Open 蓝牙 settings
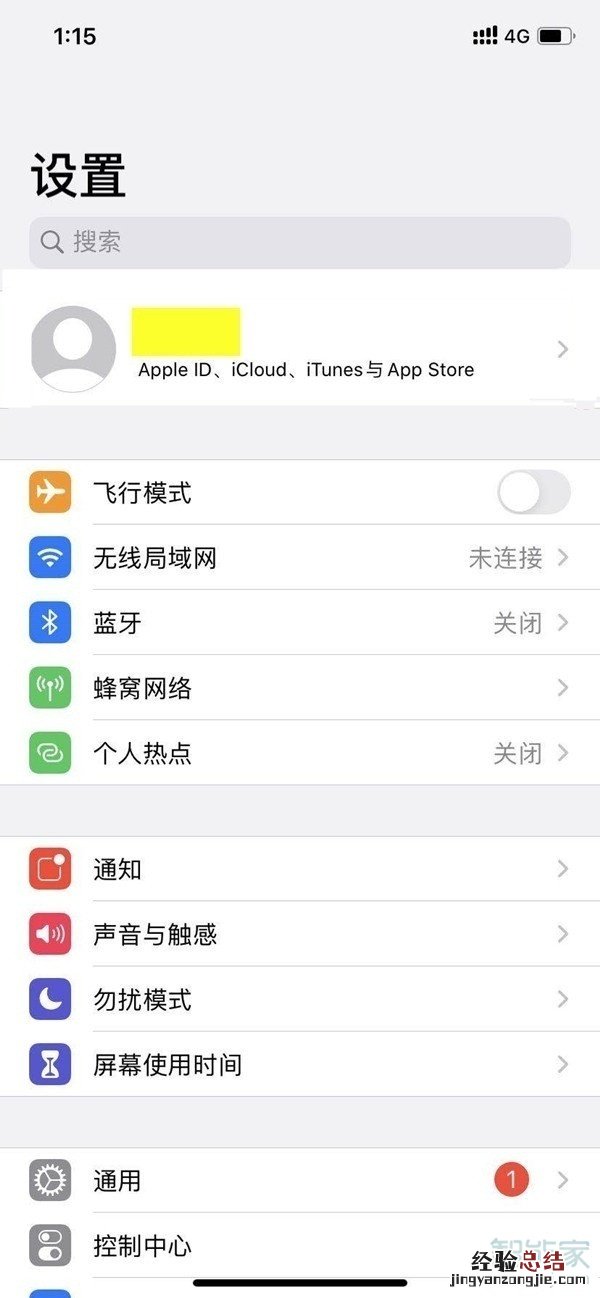Screen dimensions: 600x1298 (x=300, y=623)
